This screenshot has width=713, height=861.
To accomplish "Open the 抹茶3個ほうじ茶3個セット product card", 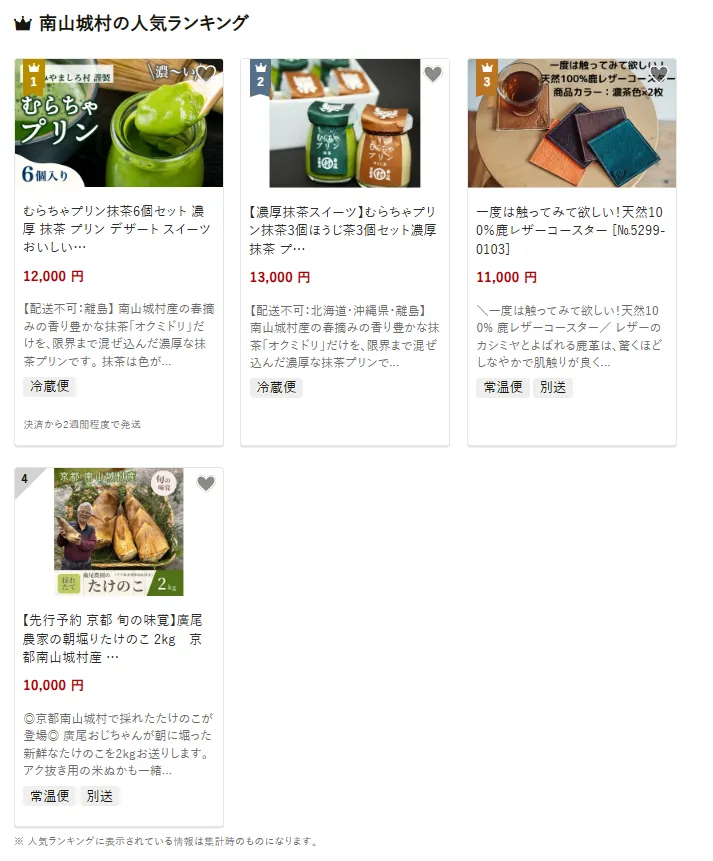I will click(344, 229).
